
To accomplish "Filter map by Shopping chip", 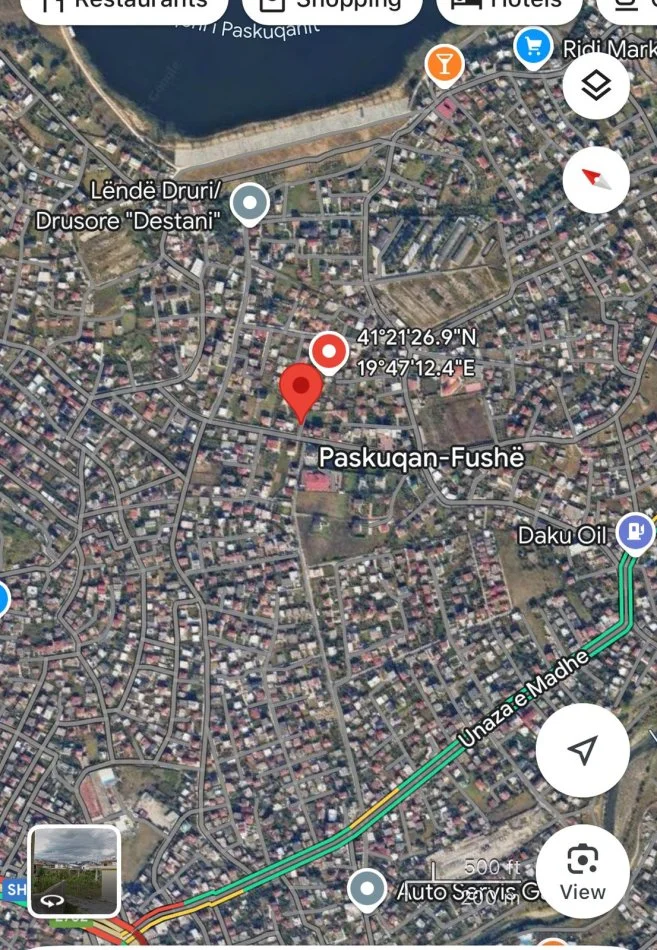I will click(330, 5).
